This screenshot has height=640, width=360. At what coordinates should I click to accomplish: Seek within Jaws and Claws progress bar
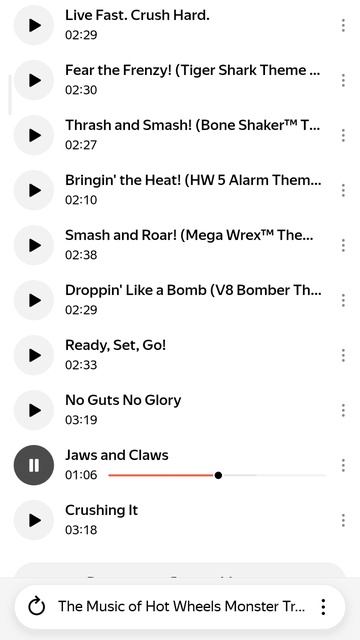[218, 475]
